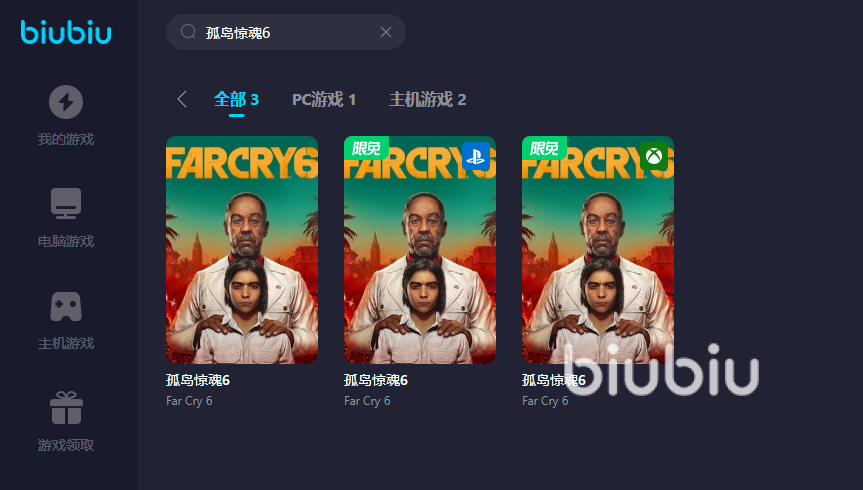This screenshot has height=490, width=863.
Task: Switch to the 全部 tab
Action: click(236, 99)
